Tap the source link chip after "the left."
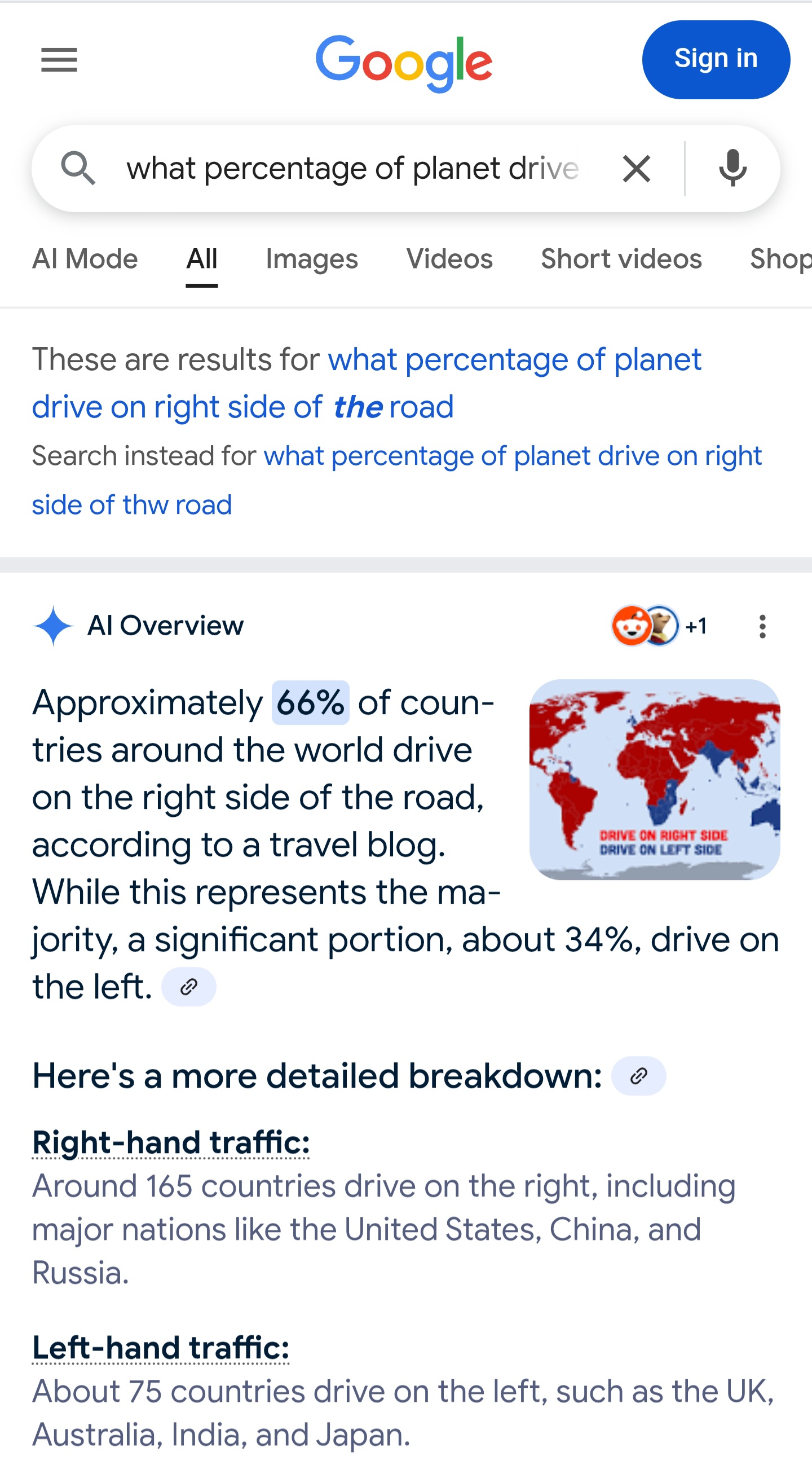 click(x=188, y=987)
